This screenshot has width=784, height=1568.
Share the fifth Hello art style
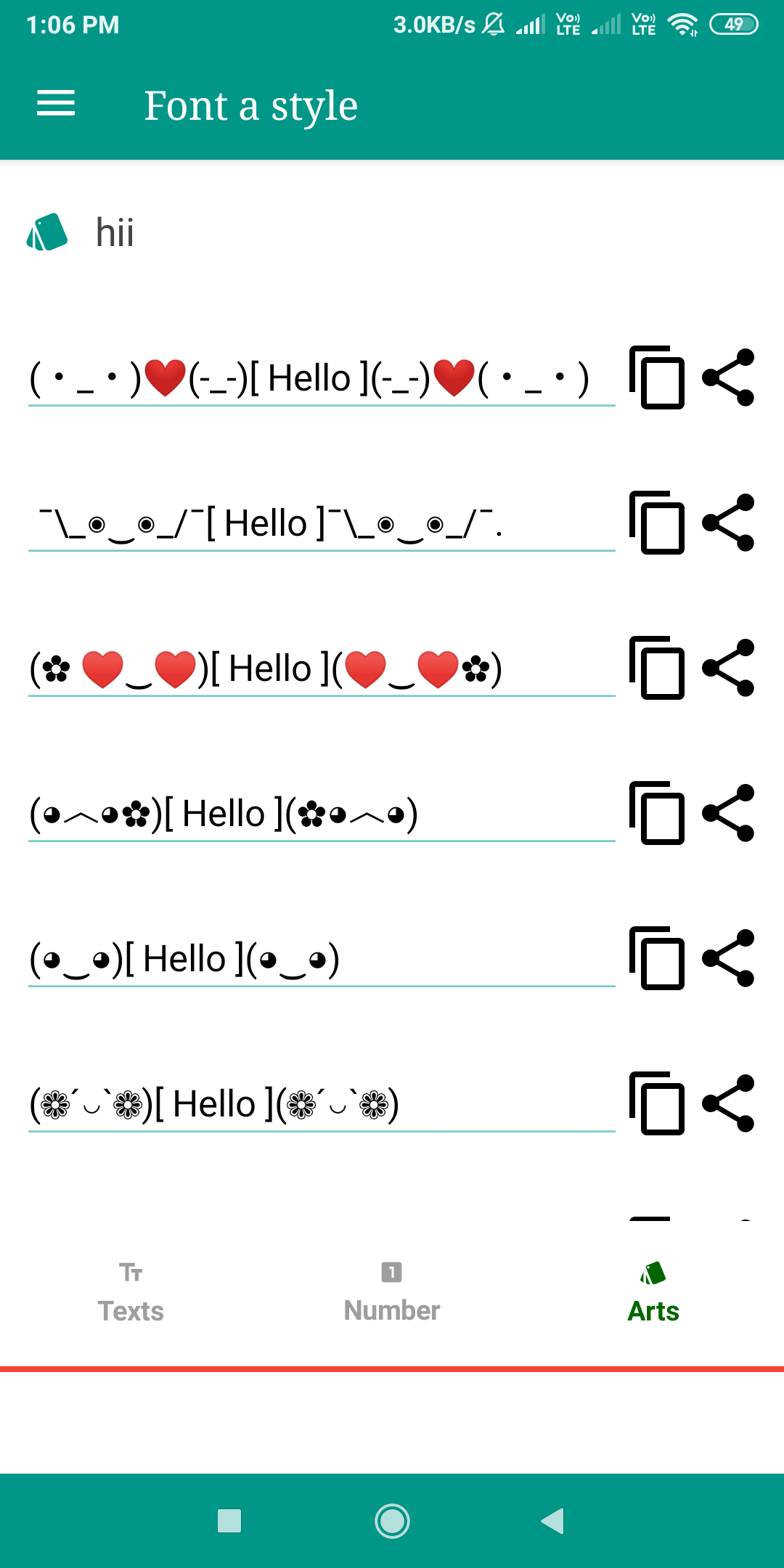[x=728, y=958]
